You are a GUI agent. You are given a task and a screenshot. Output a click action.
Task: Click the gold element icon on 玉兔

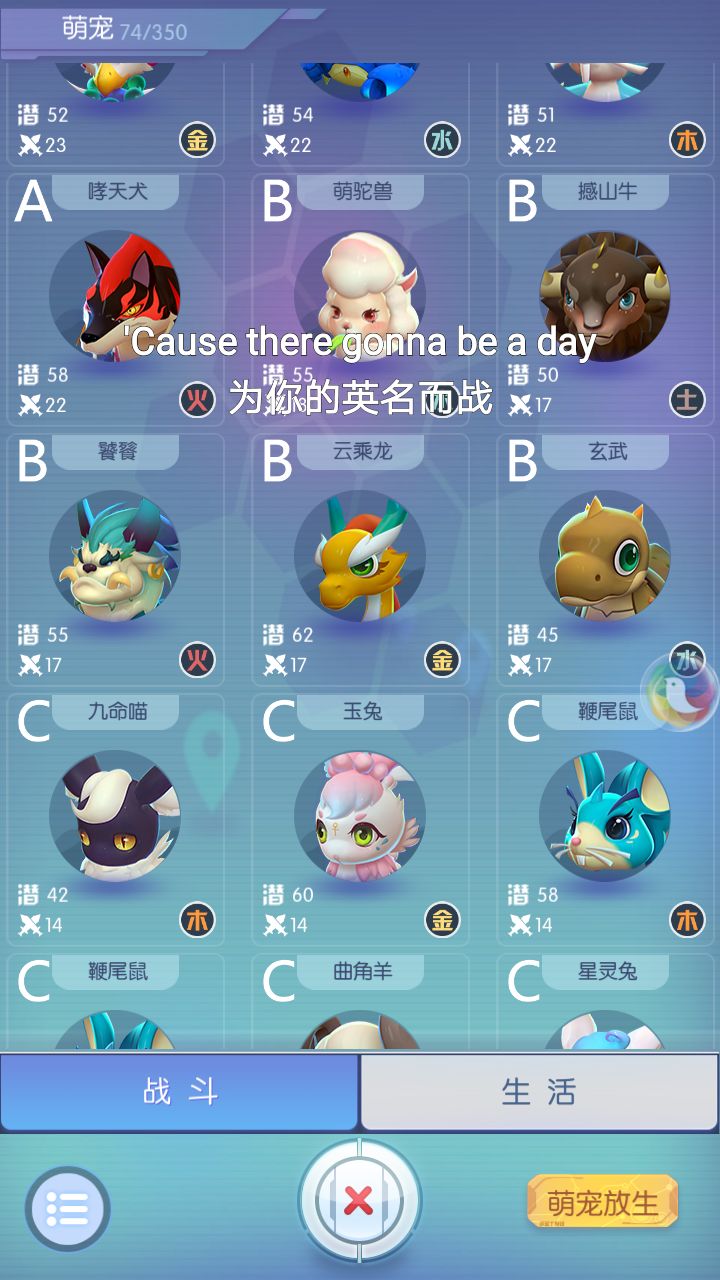(x=442, y=920)
